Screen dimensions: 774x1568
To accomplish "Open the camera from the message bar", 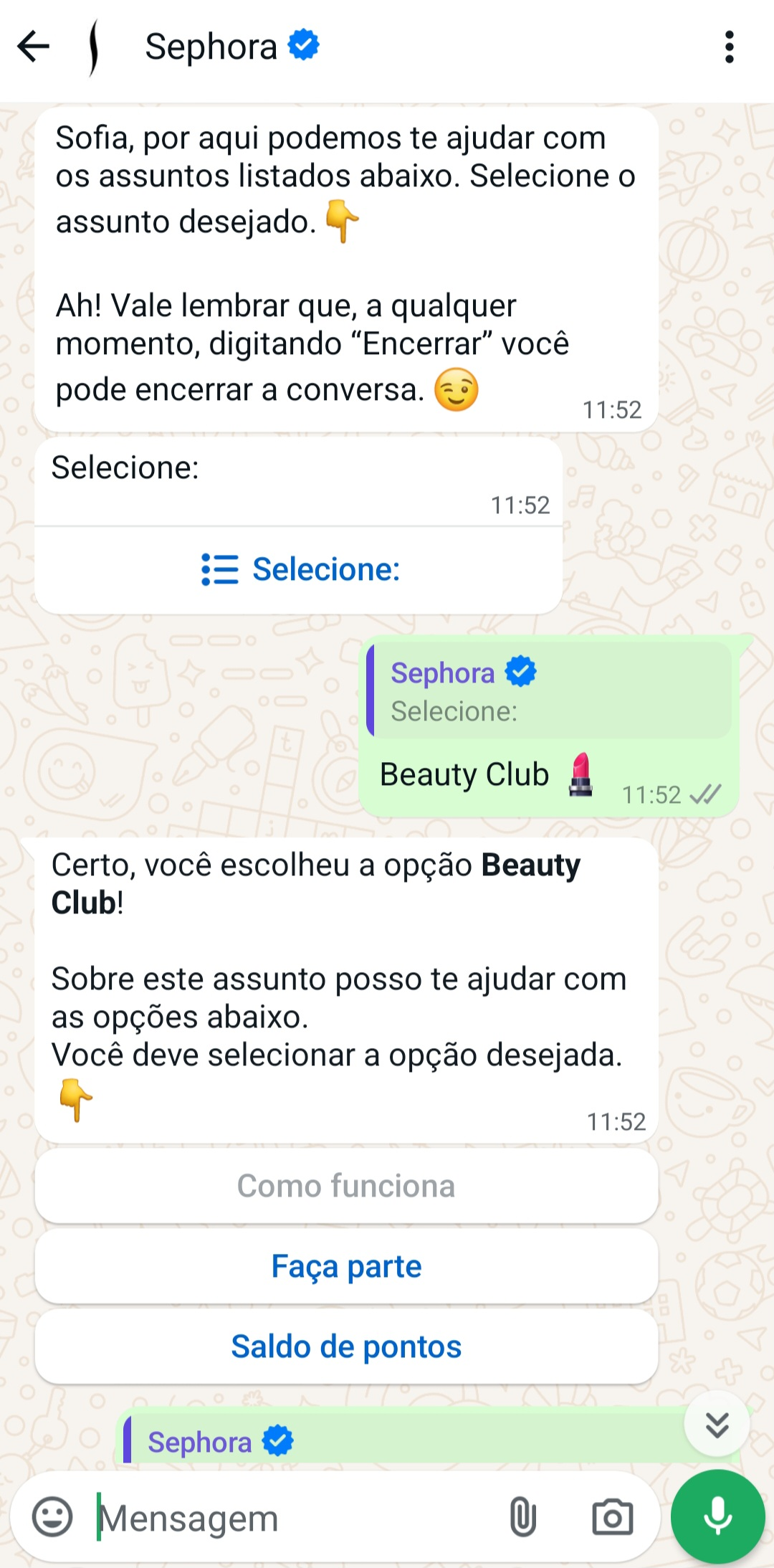I will point(612,1517).
